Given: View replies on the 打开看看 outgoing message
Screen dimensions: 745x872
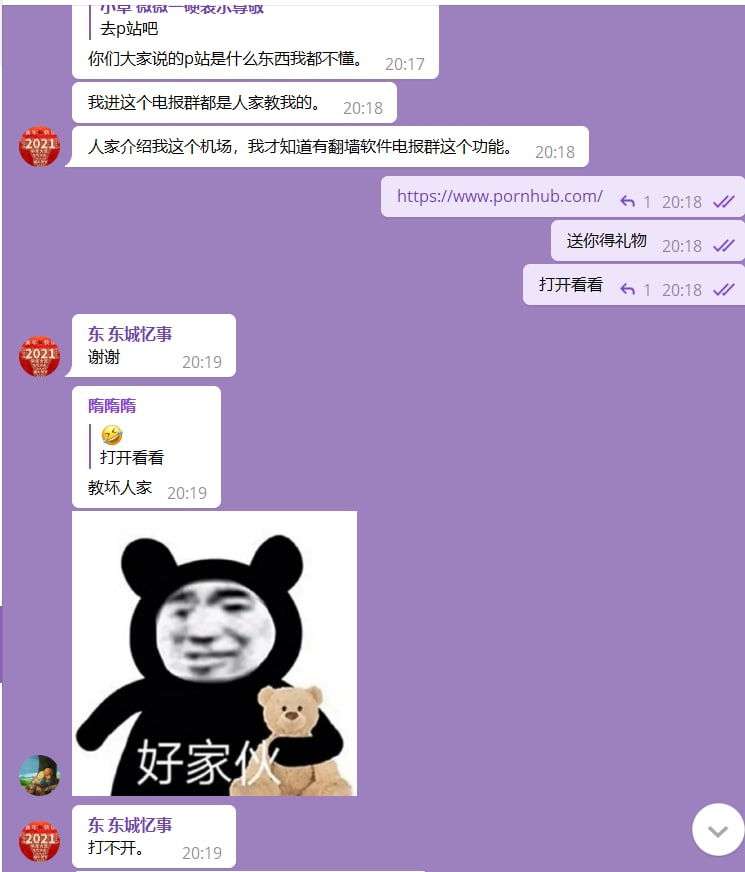Looking at the screenshot, I should pos(635,290).
